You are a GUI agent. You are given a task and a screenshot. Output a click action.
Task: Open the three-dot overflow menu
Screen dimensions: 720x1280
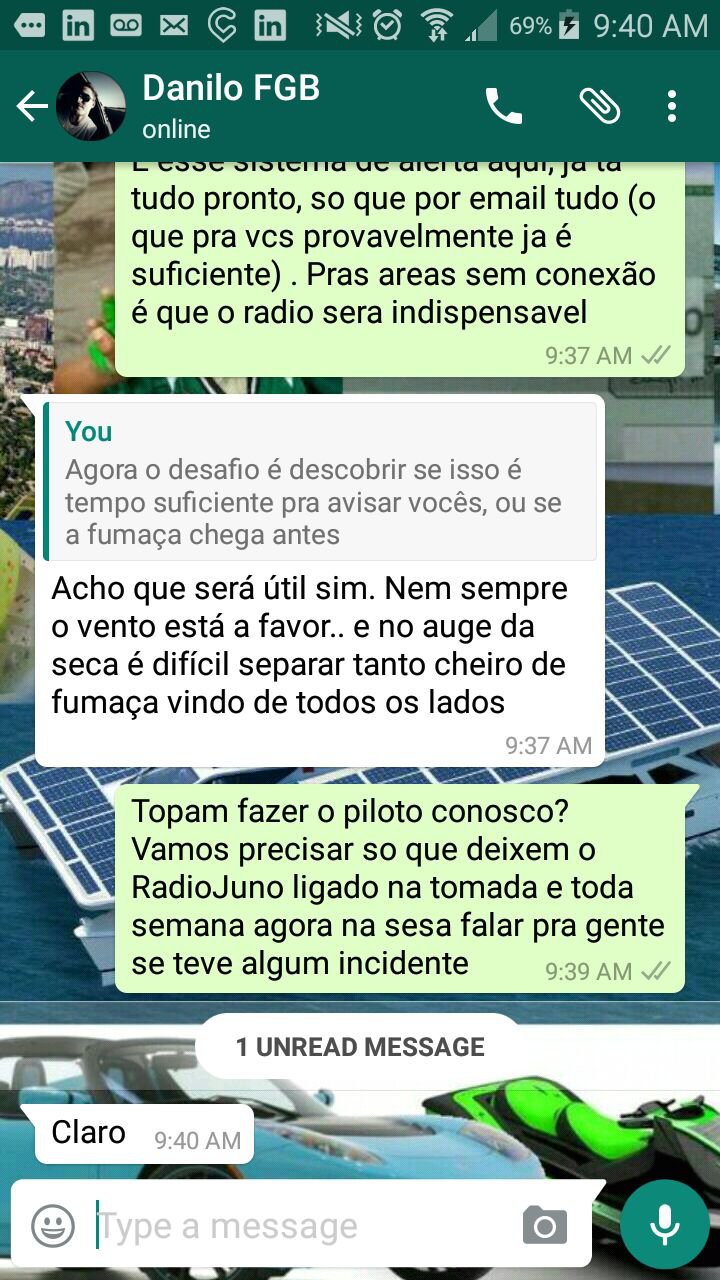coord(672,106)
